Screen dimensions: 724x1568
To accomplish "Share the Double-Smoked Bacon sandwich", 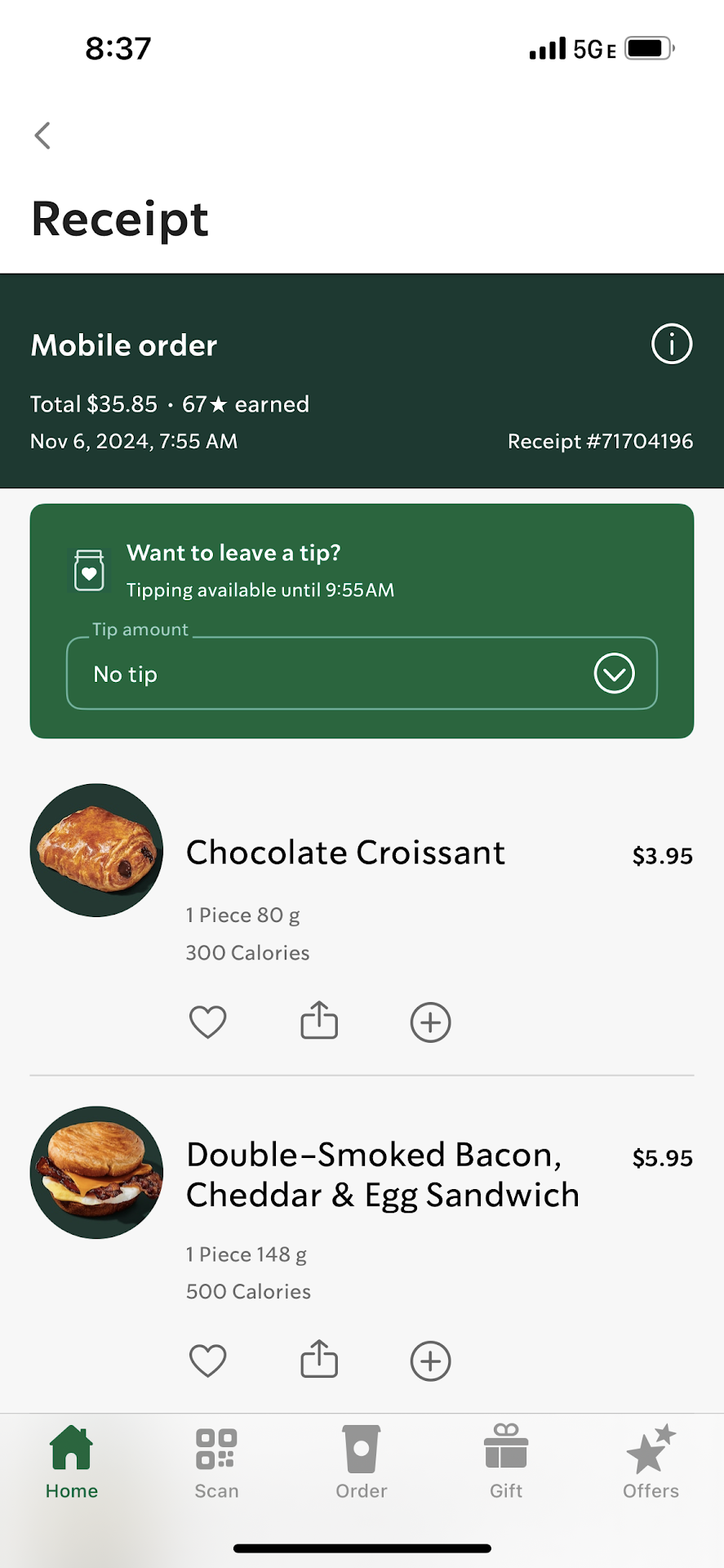I will click(x=319, y=1360).
